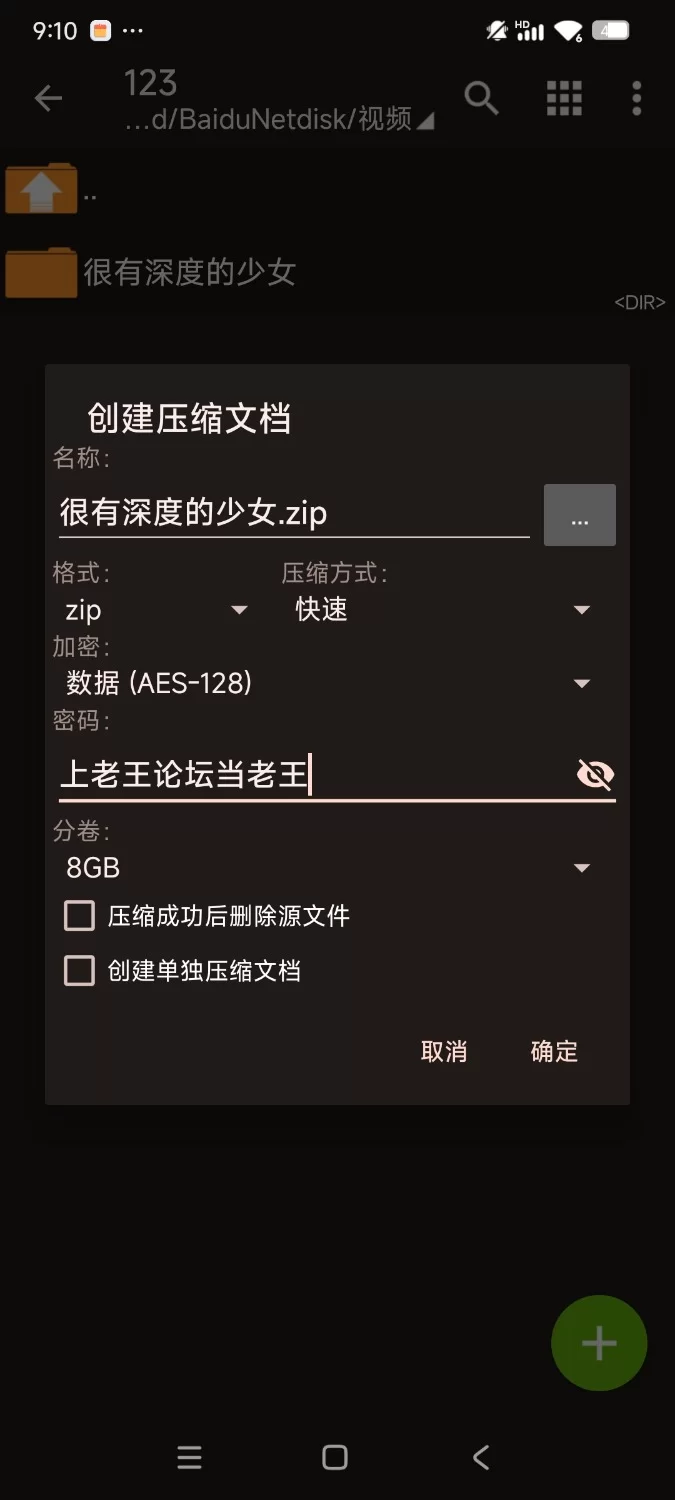Tap the 确定 button to confirm
The width and height of the screenshot is (675, 1500).
(554, 1051)
